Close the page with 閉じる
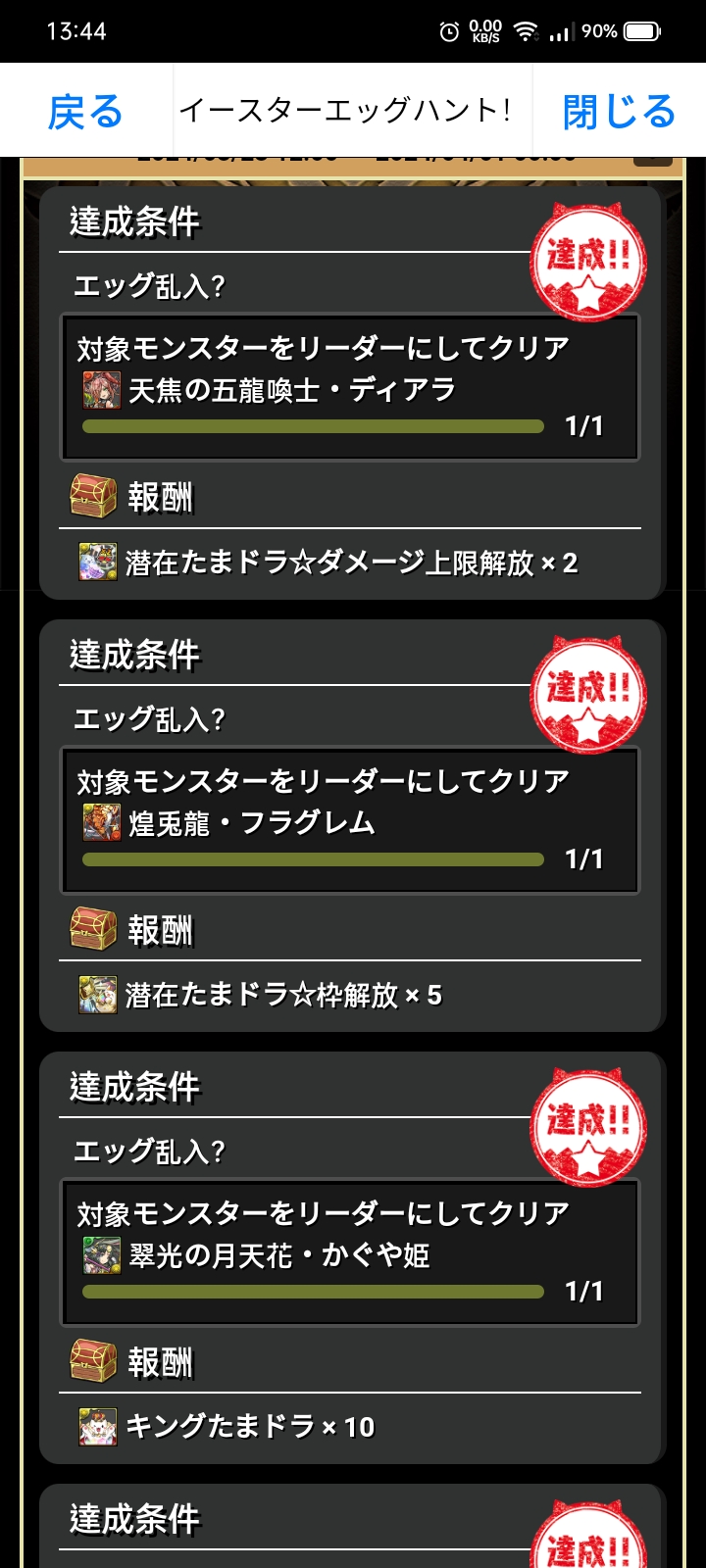The image size is (706, 1568). [x=619, y=112]
